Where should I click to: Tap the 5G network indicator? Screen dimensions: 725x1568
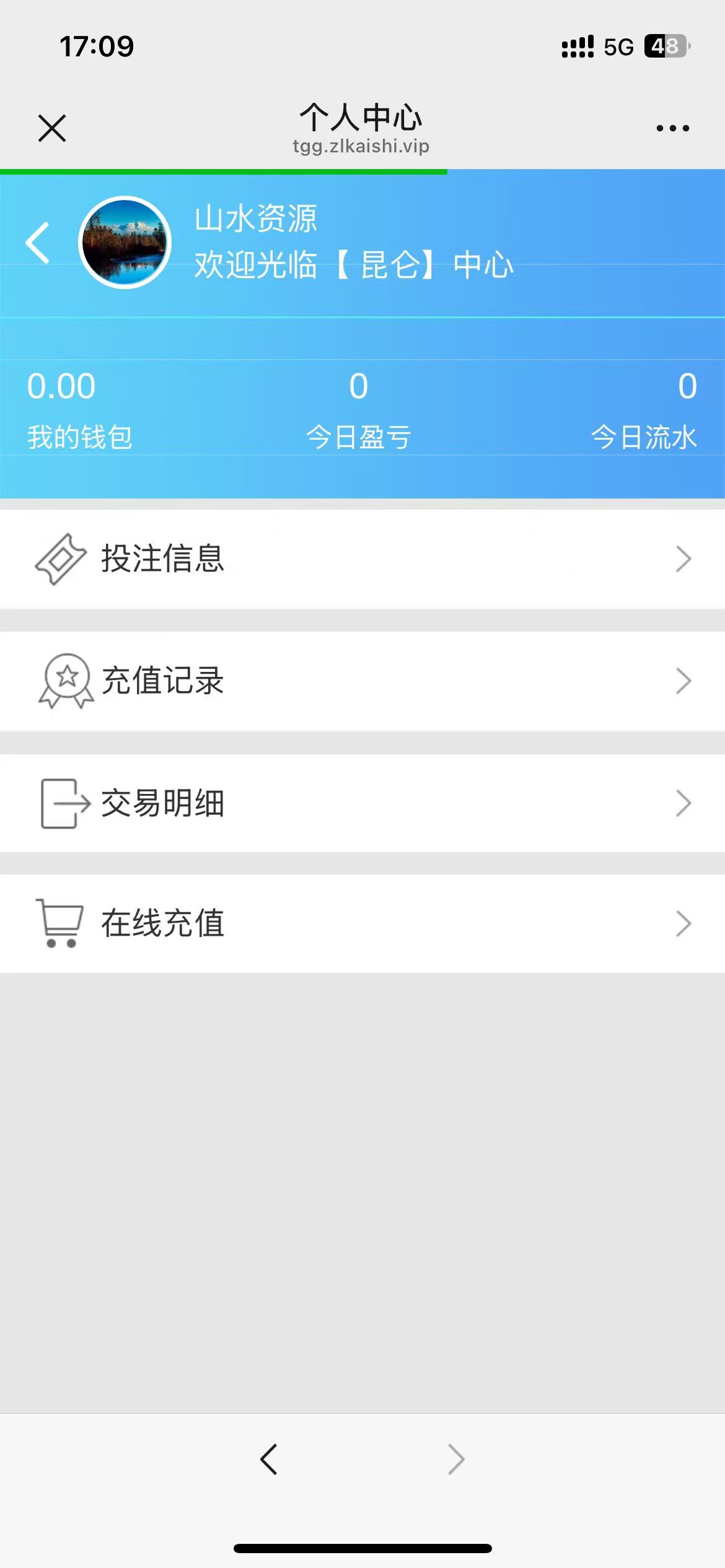[618, 45]
